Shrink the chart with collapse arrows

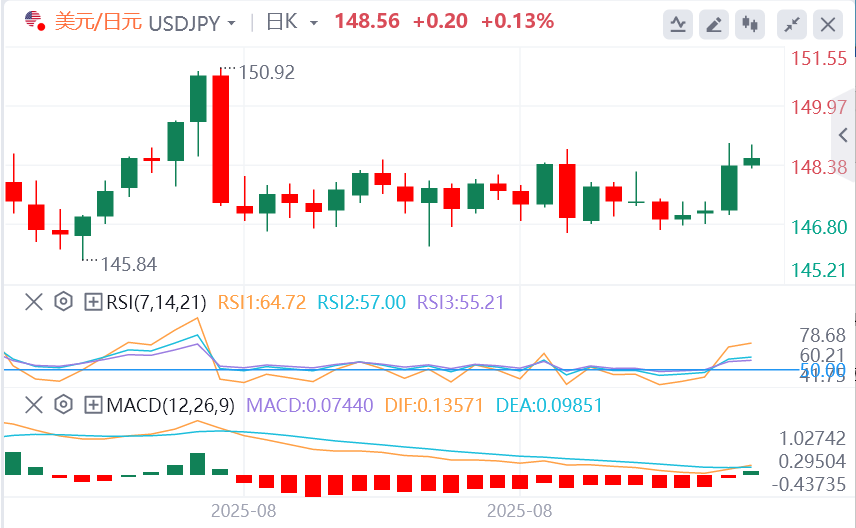point(792,23)
